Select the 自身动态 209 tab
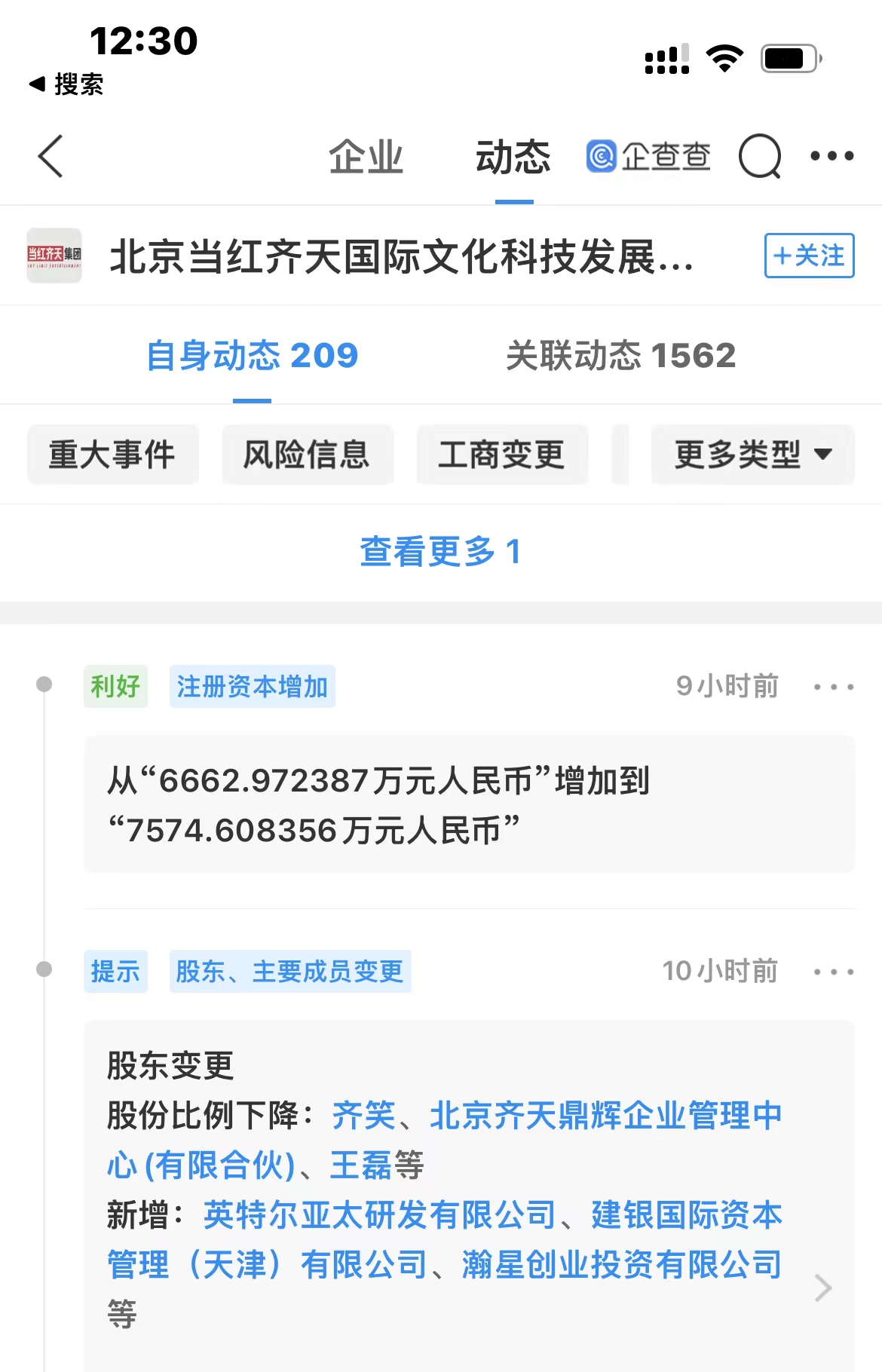 point(252,356)
